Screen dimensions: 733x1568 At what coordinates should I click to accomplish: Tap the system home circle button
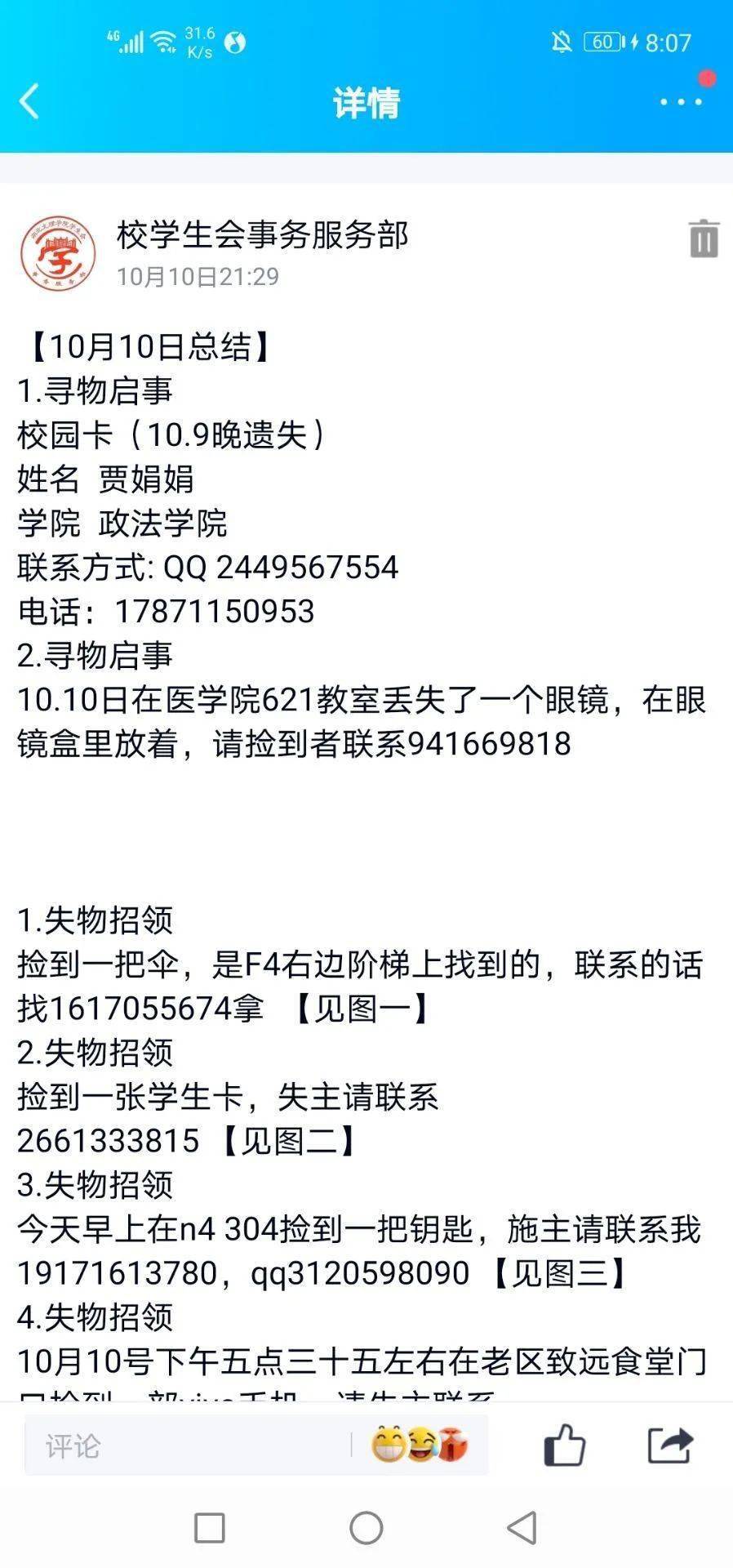[x=366, y=1527]
